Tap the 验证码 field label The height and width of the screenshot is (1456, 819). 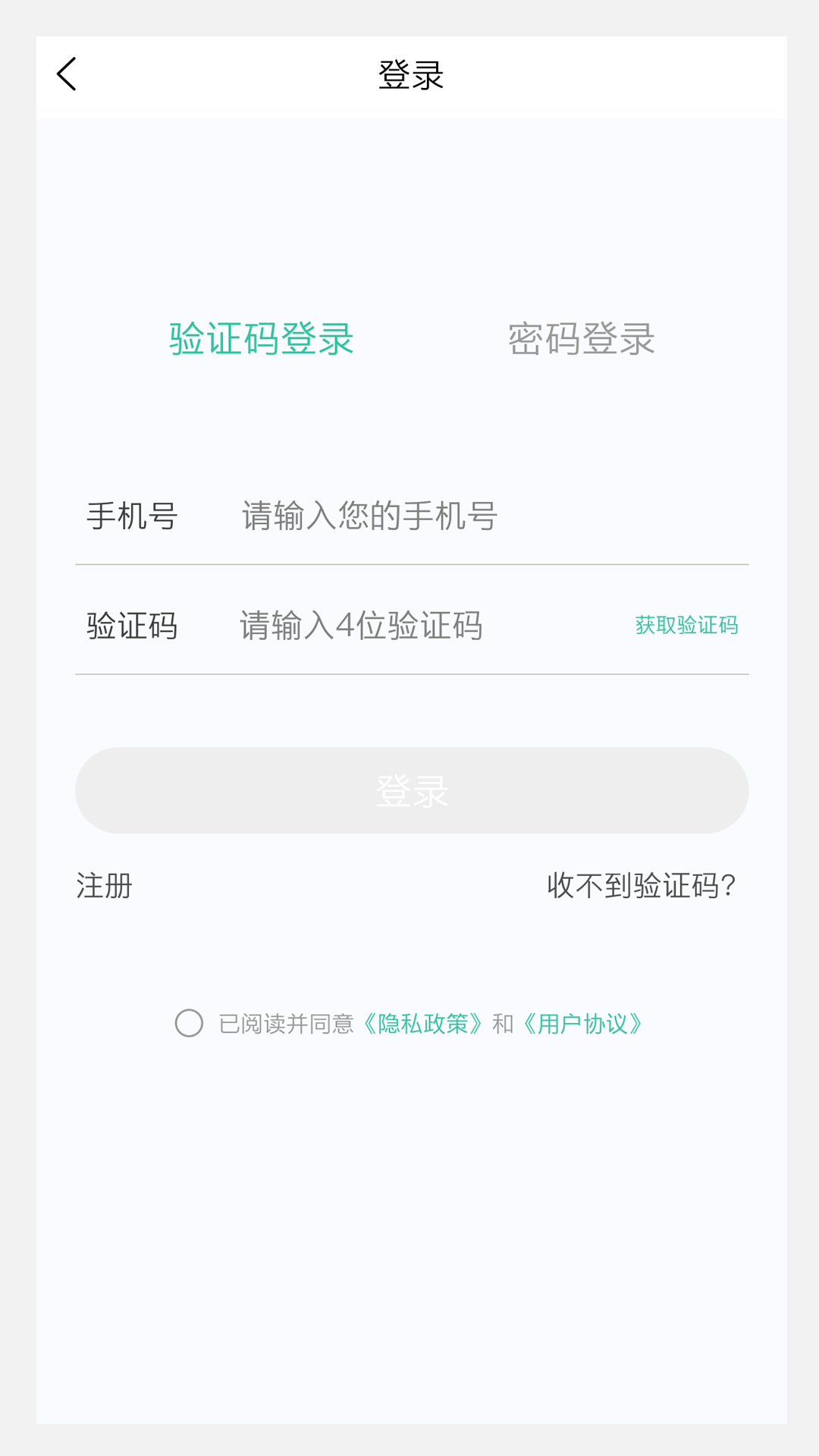point(131,625)
